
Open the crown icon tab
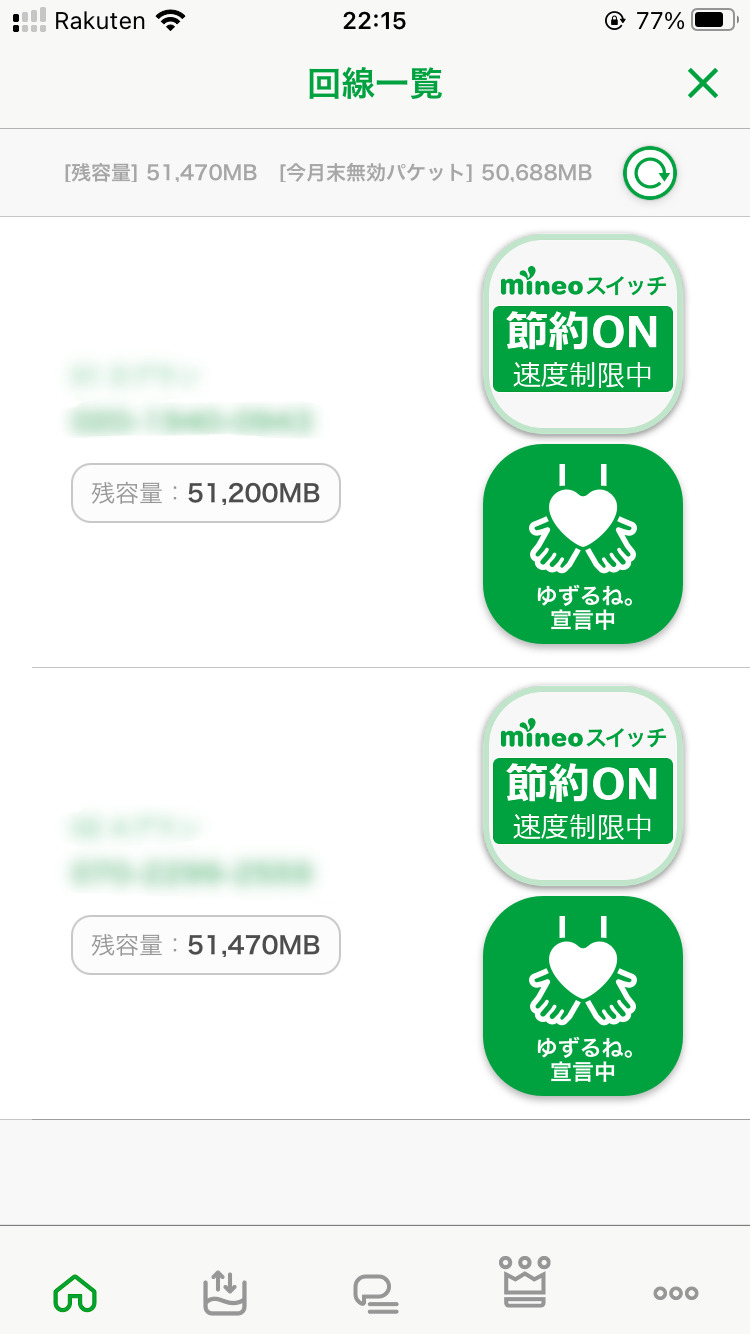click(525, 1284)
